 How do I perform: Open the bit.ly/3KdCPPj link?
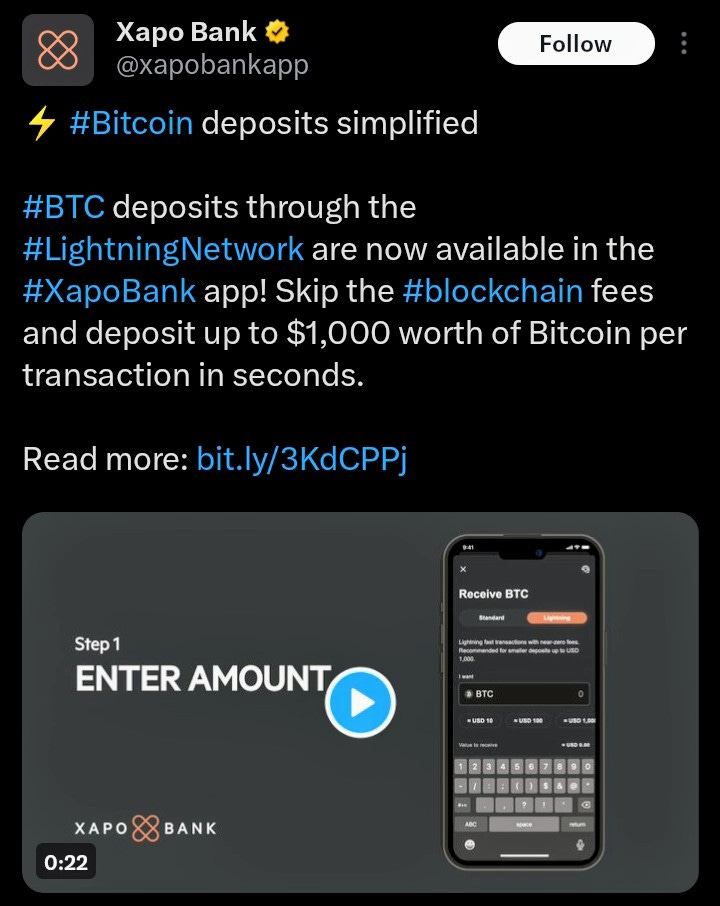pos(301,459)
